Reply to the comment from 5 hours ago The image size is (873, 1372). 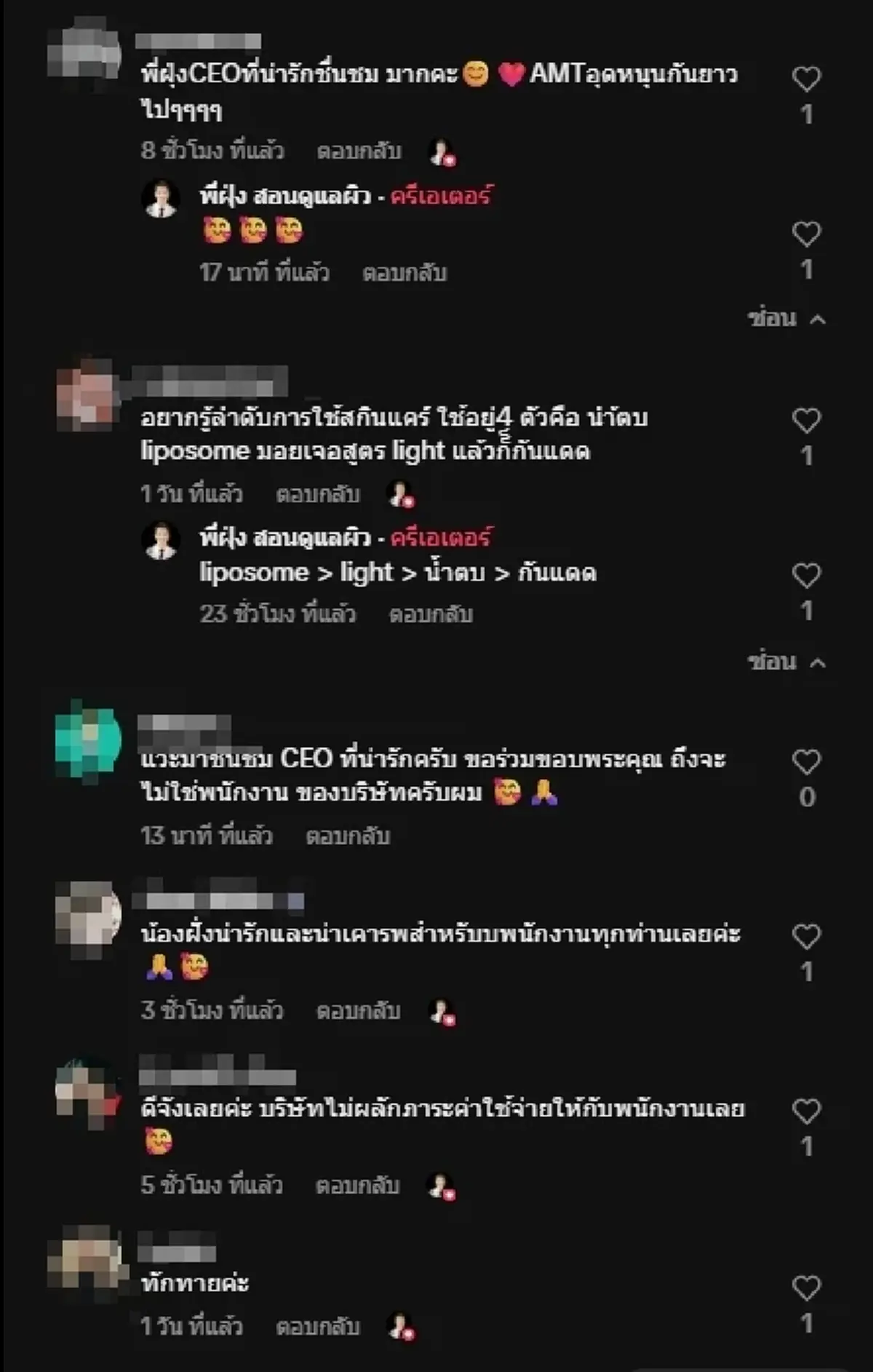(357, 1186)
